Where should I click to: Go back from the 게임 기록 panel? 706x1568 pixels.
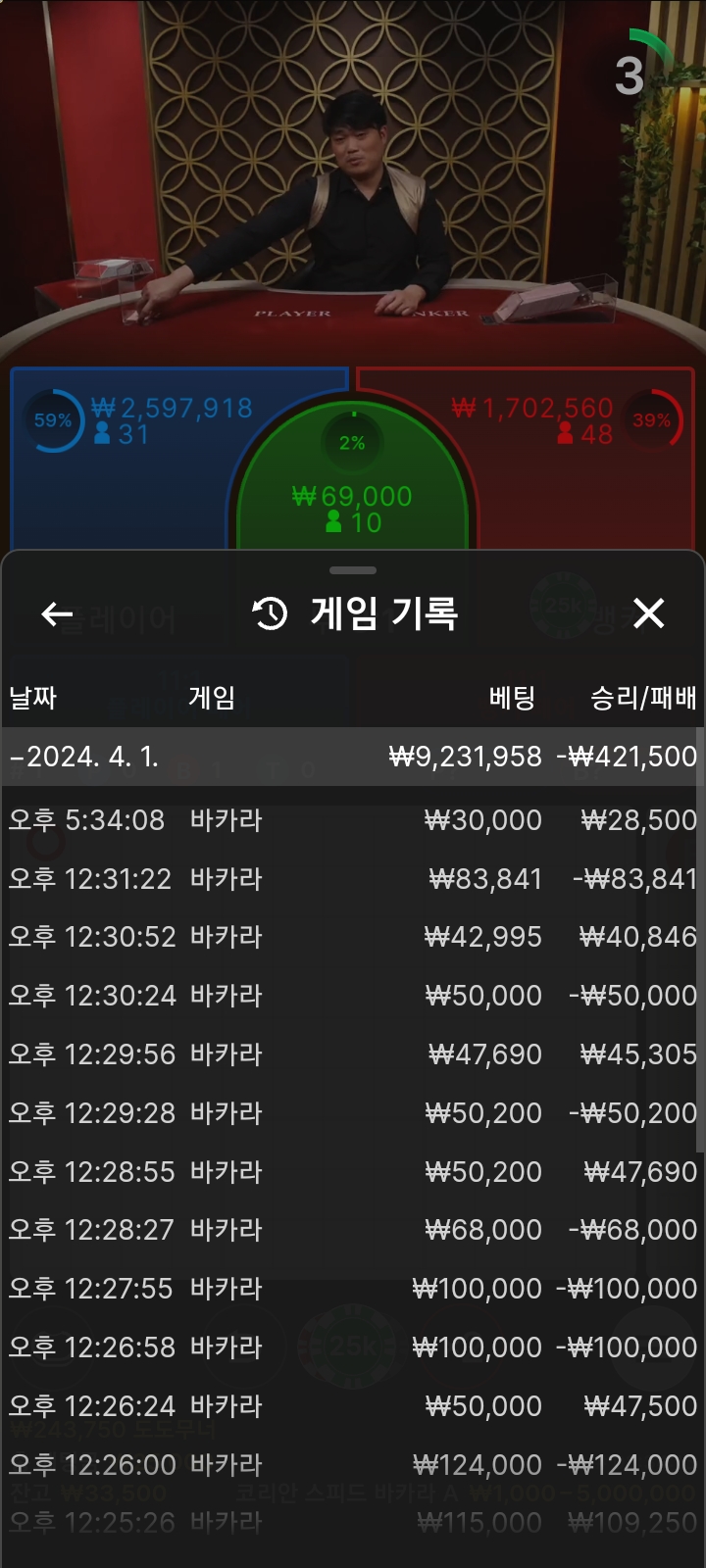58,614
